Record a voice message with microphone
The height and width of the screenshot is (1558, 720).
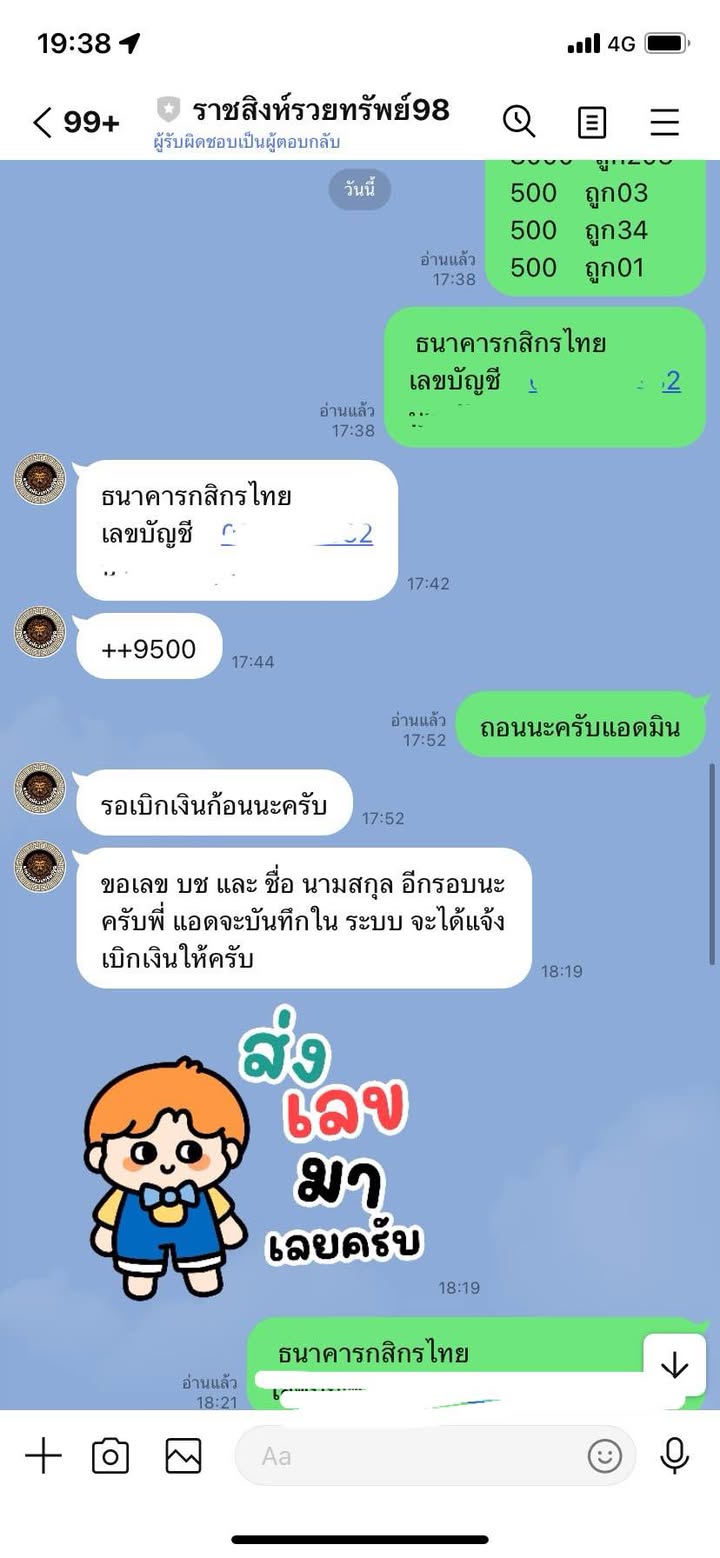[x=675, y=1456]
